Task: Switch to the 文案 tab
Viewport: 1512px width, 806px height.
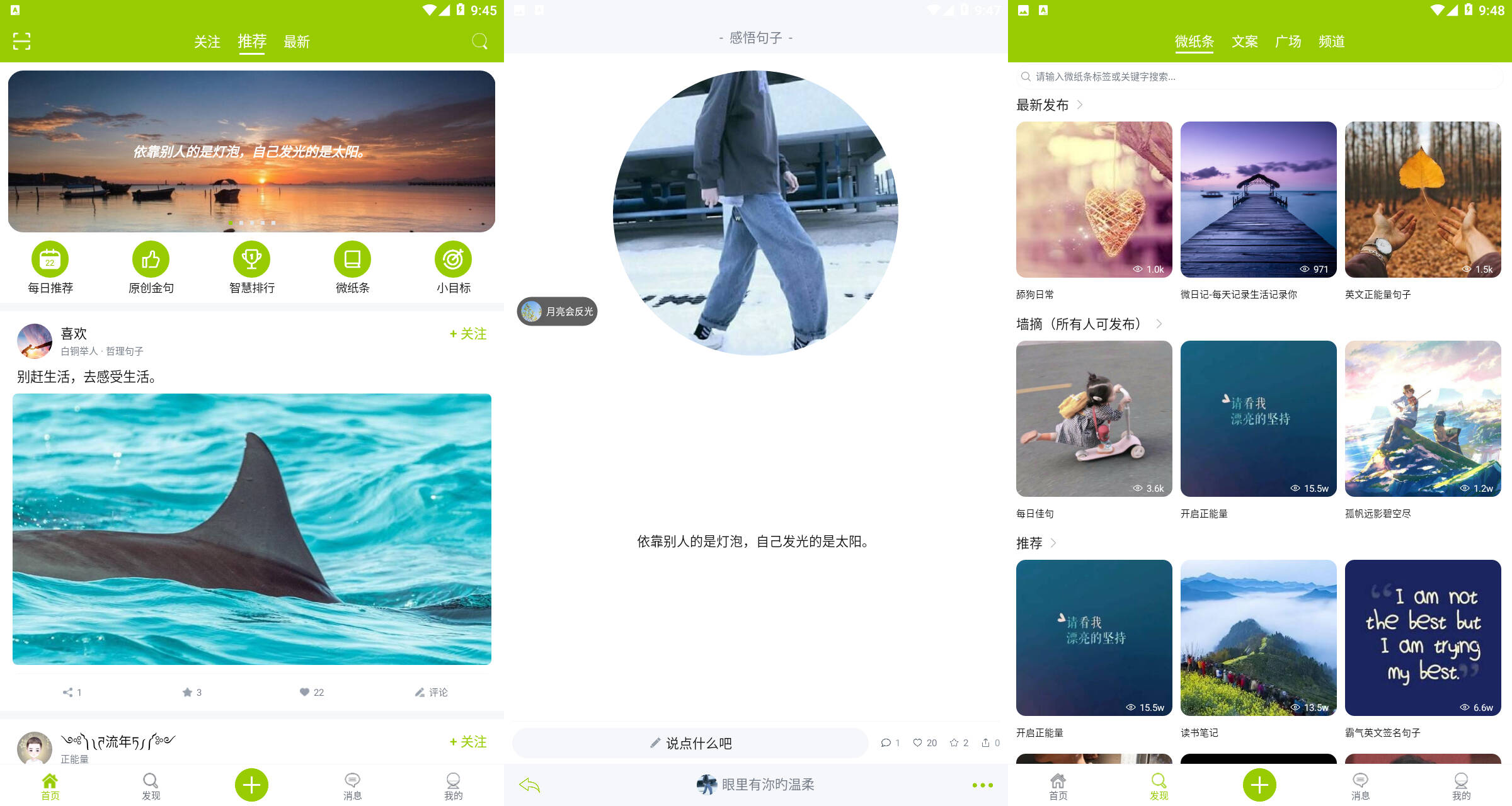Action: tap(1244, 42)
